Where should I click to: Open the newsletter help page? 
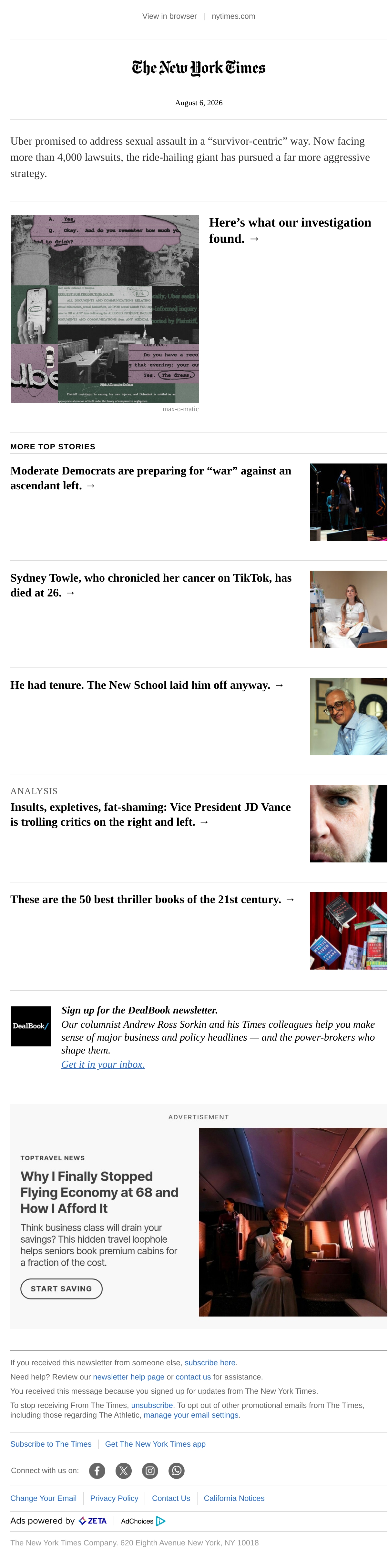pos(128,1377)
